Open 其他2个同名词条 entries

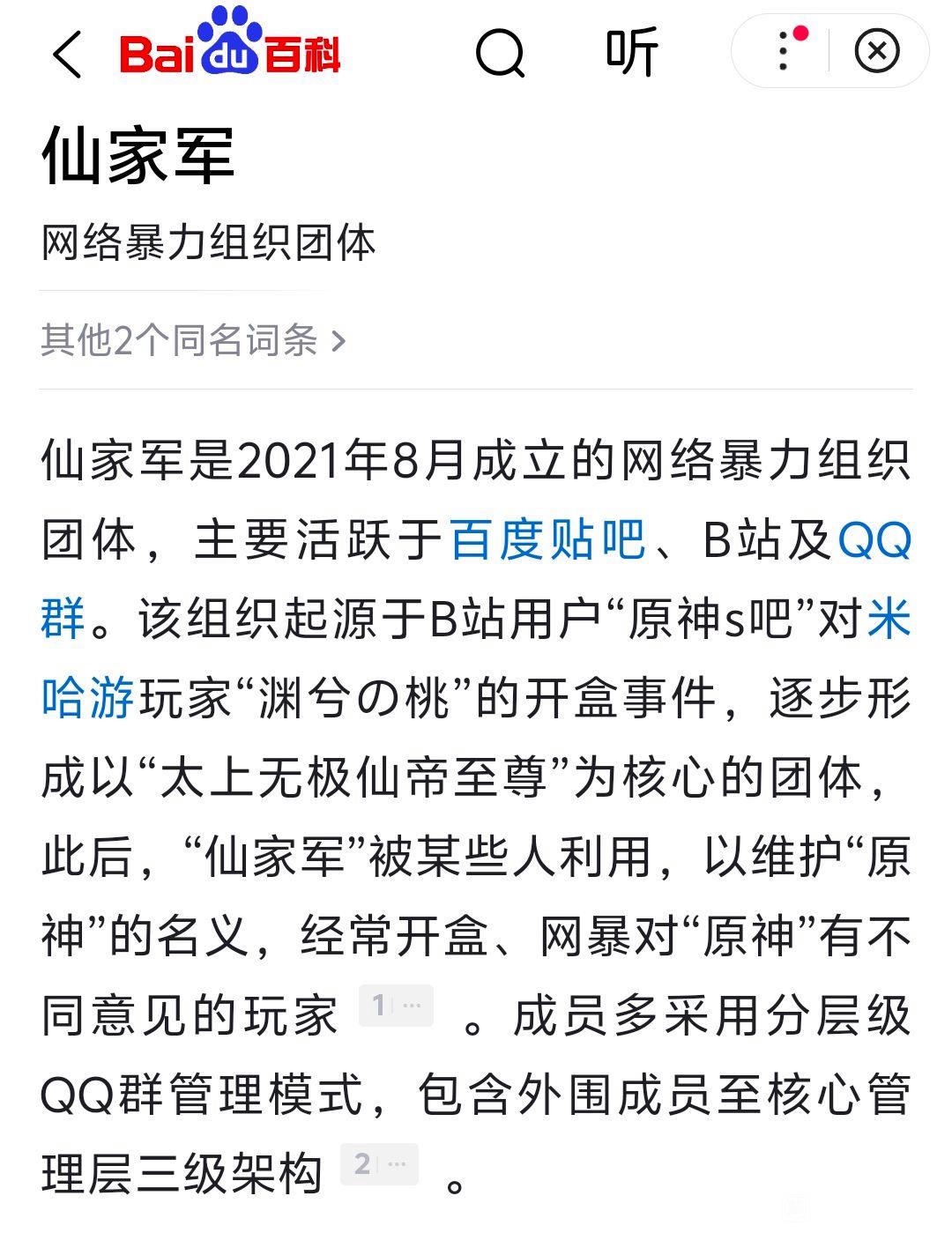tap(194, 339)
